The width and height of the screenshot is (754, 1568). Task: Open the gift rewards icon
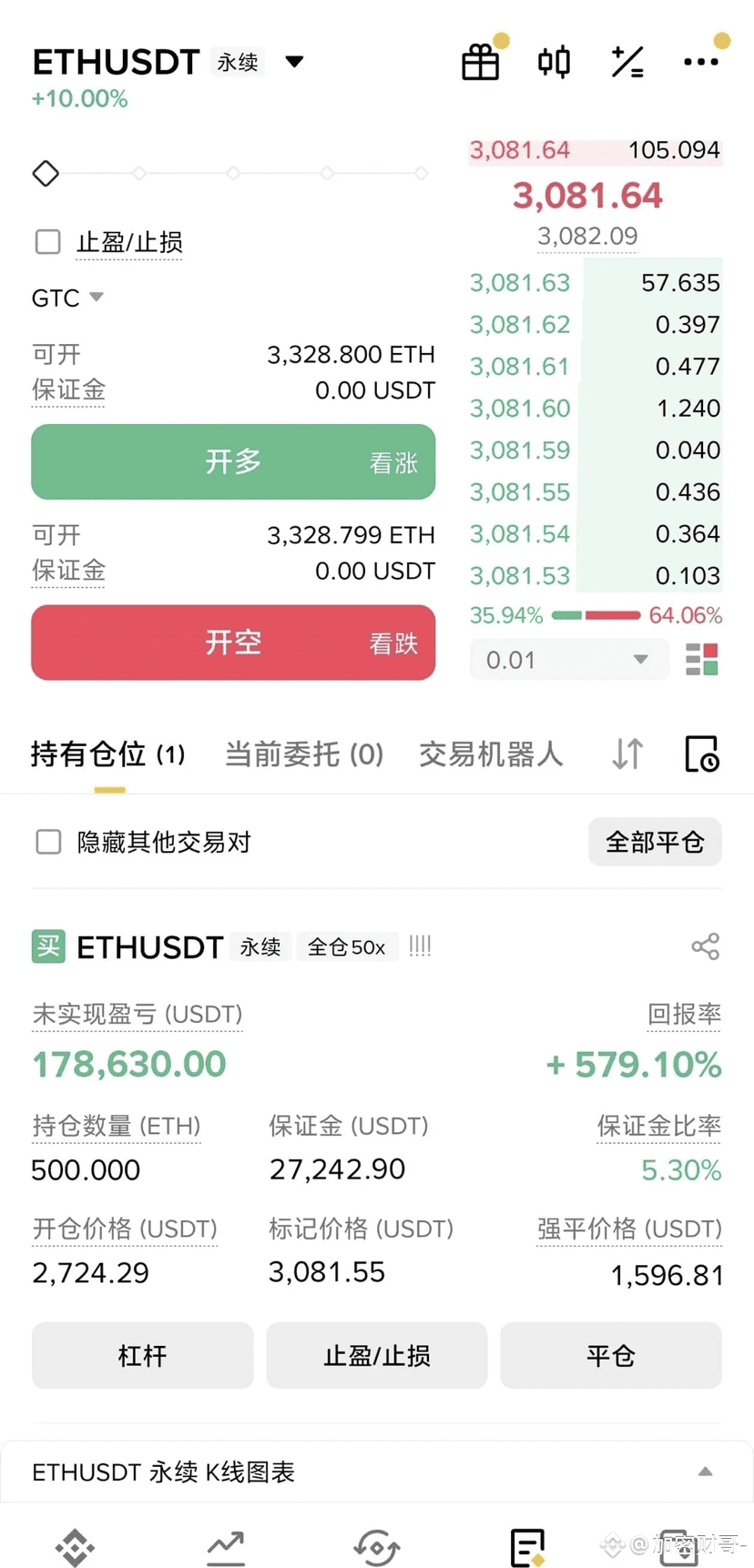480,62
